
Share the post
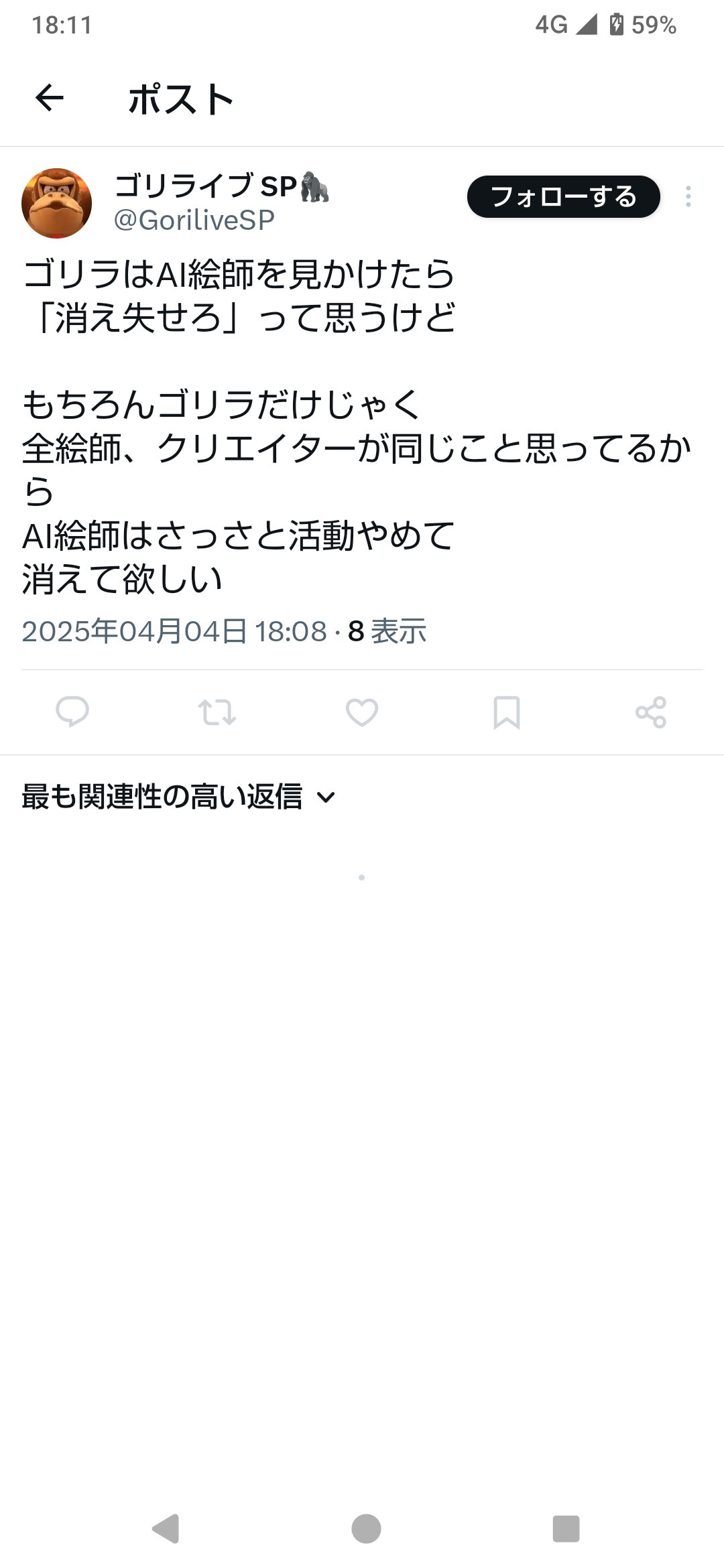[x=651, y=712]
